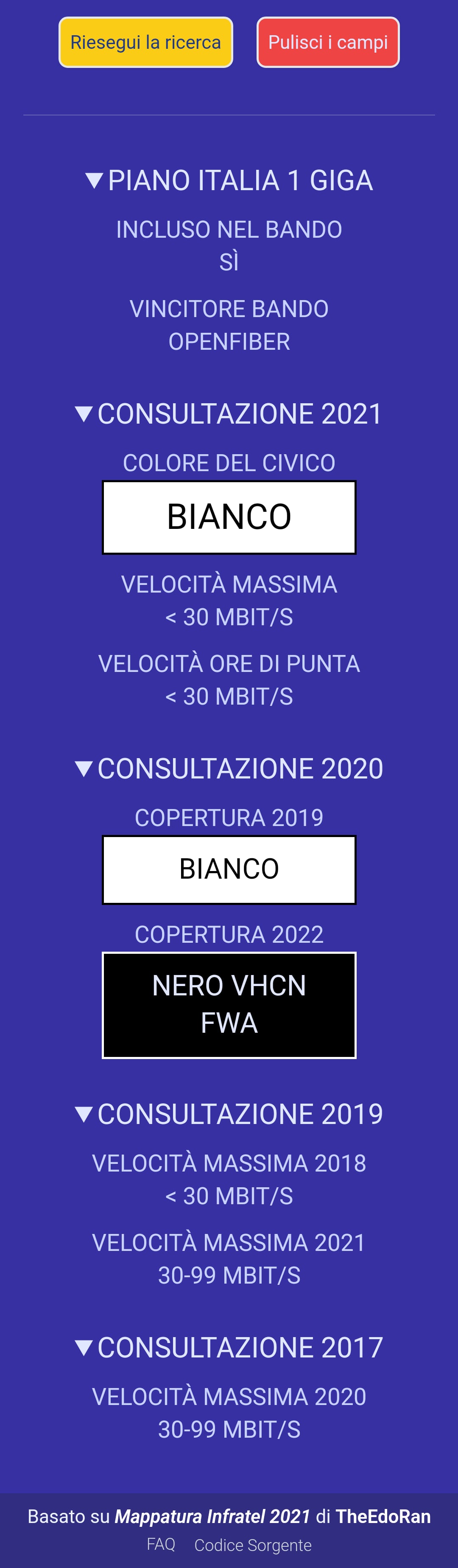Collapse the Consultazione 2021 section
458x1568 pixels.
[229, 414]
